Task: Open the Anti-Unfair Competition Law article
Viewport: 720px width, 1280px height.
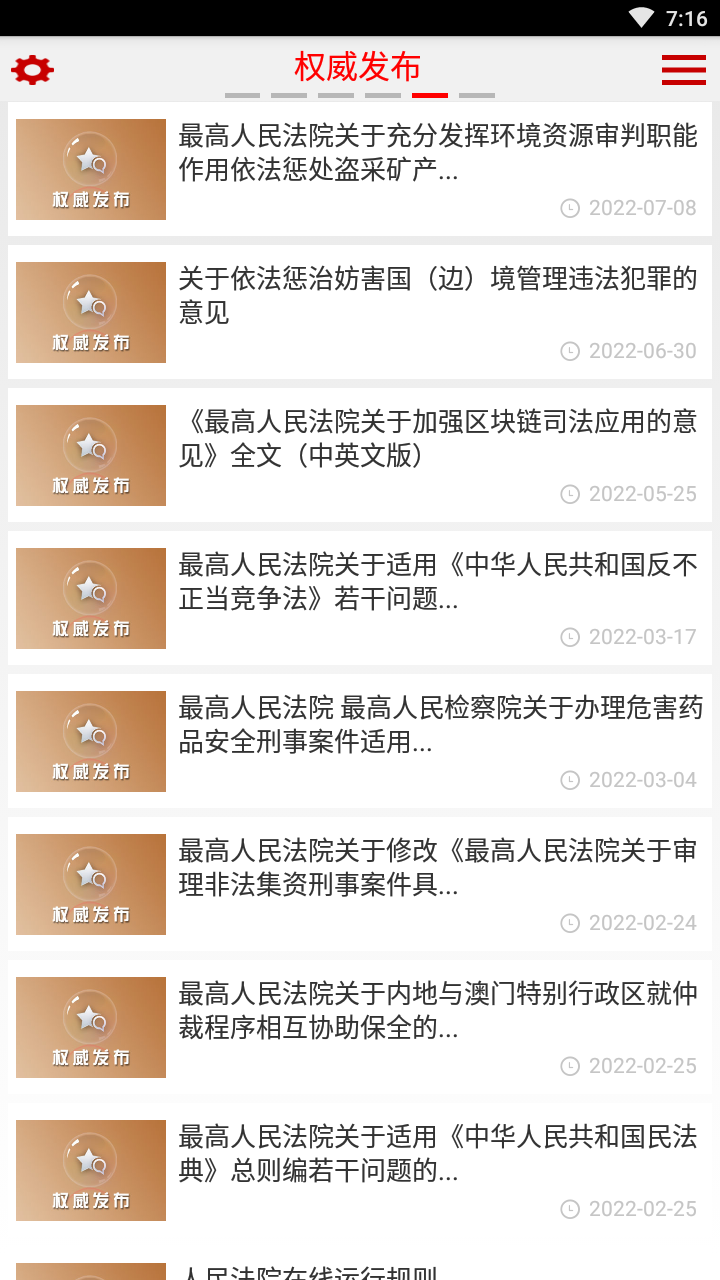Action: click(x=360, y=598)
